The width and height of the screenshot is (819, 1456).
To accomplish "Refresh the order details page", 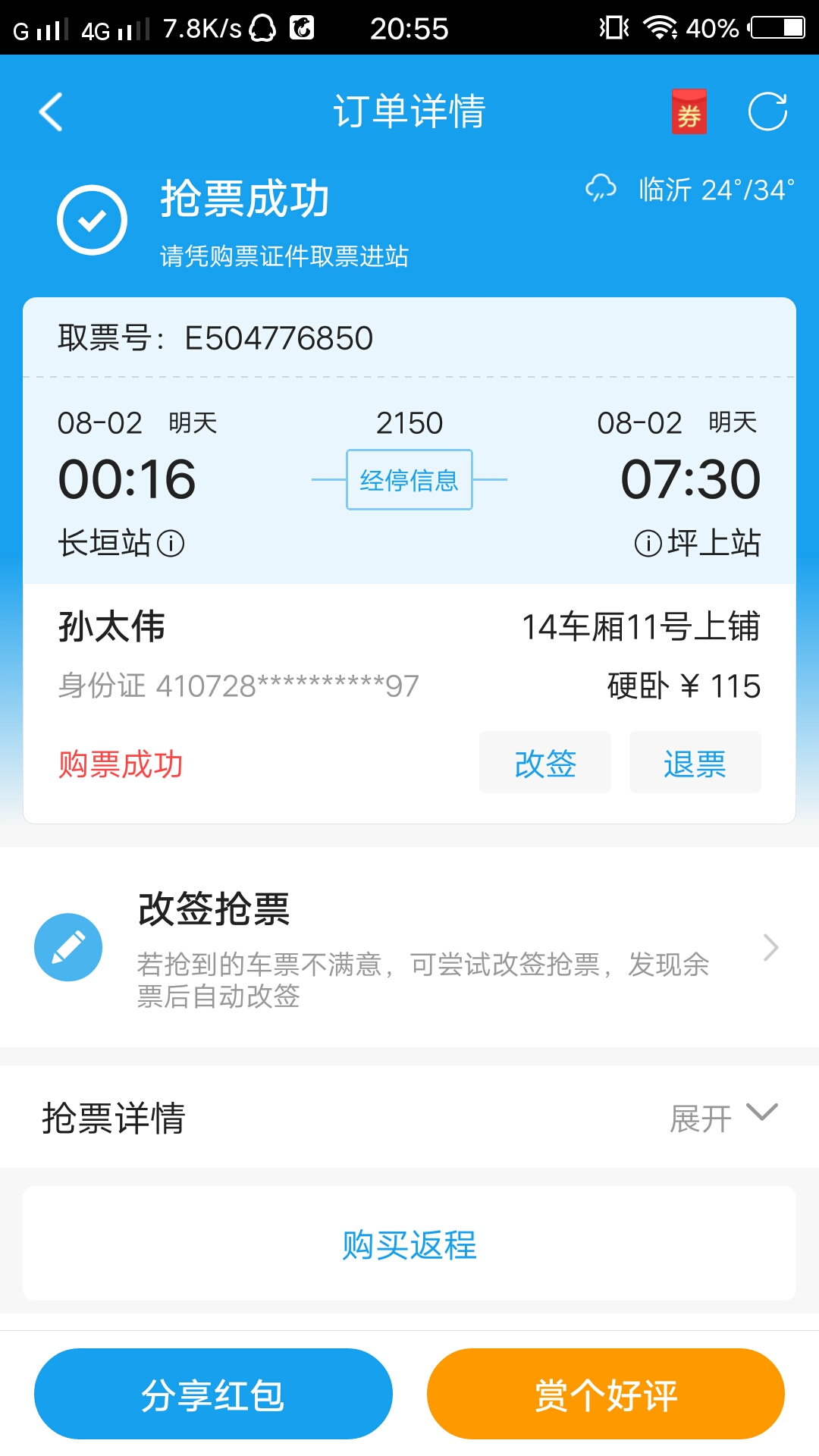I will click(x=769, y=111).
